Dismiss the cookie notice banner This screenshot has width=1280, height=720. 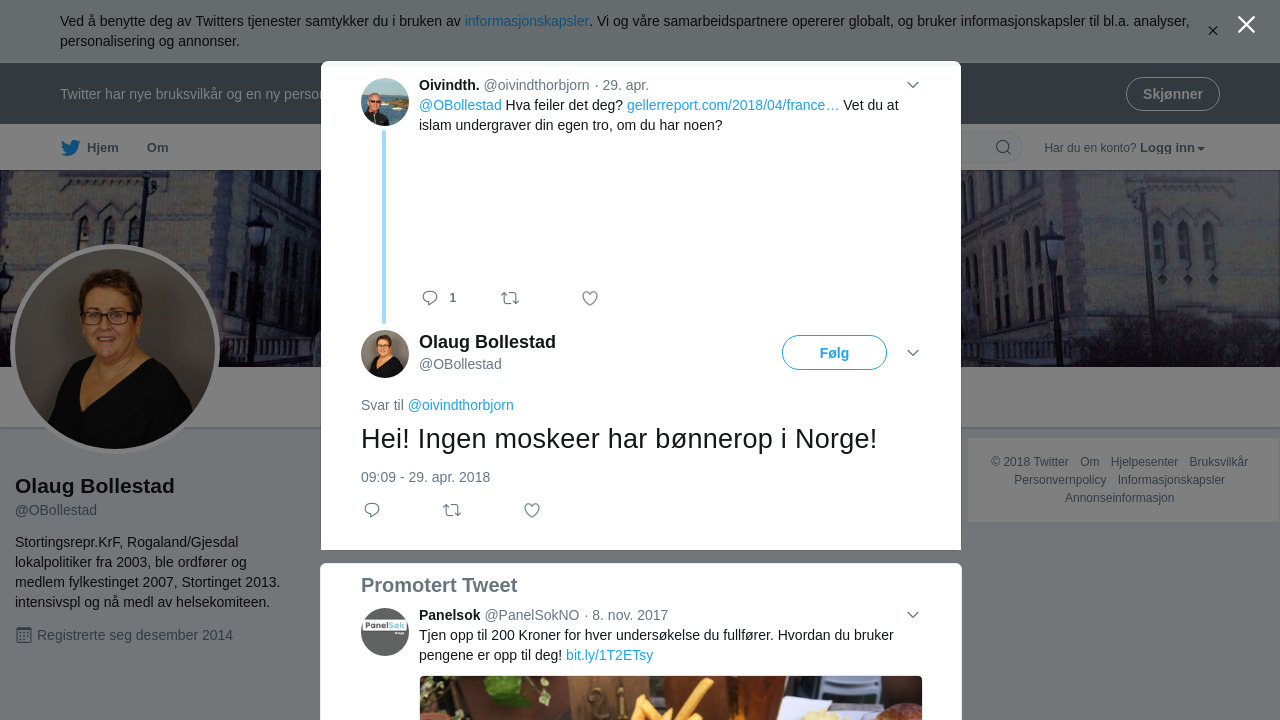tap(1212, 31)
